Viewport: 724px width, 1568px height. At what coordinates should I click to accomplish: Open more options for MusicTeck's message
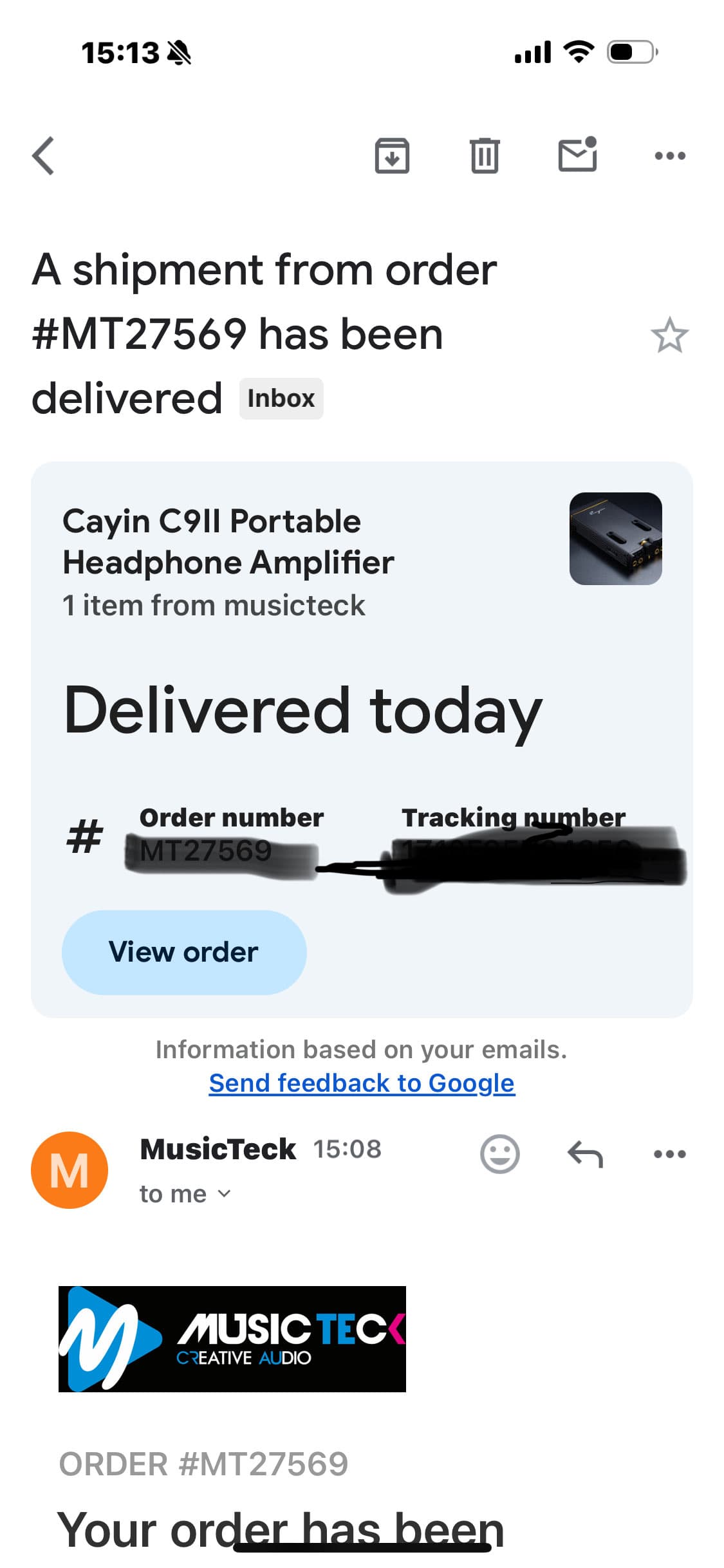tap(670, 1153)
